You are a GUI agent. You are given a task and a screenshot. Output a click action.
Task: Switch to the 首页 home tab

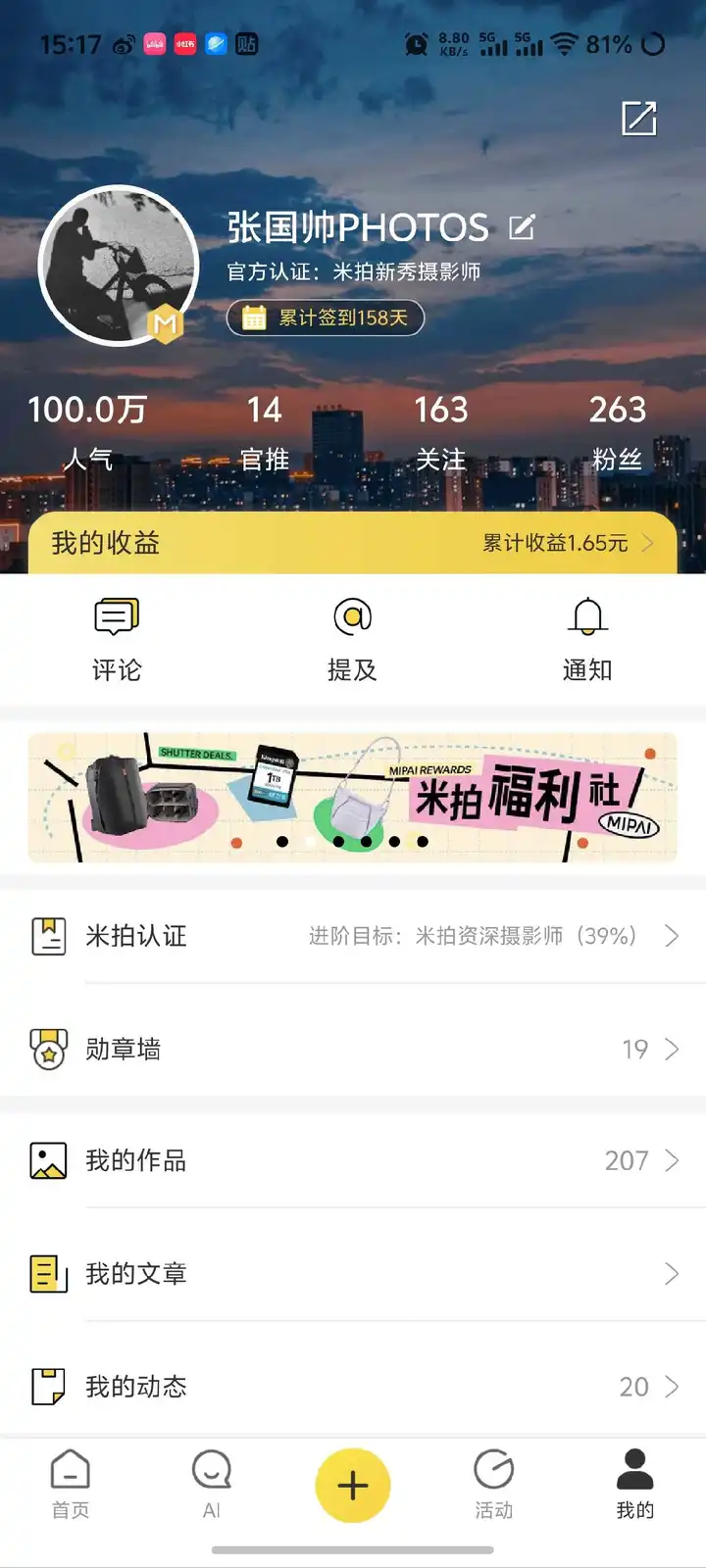(x=71, y=1485)
